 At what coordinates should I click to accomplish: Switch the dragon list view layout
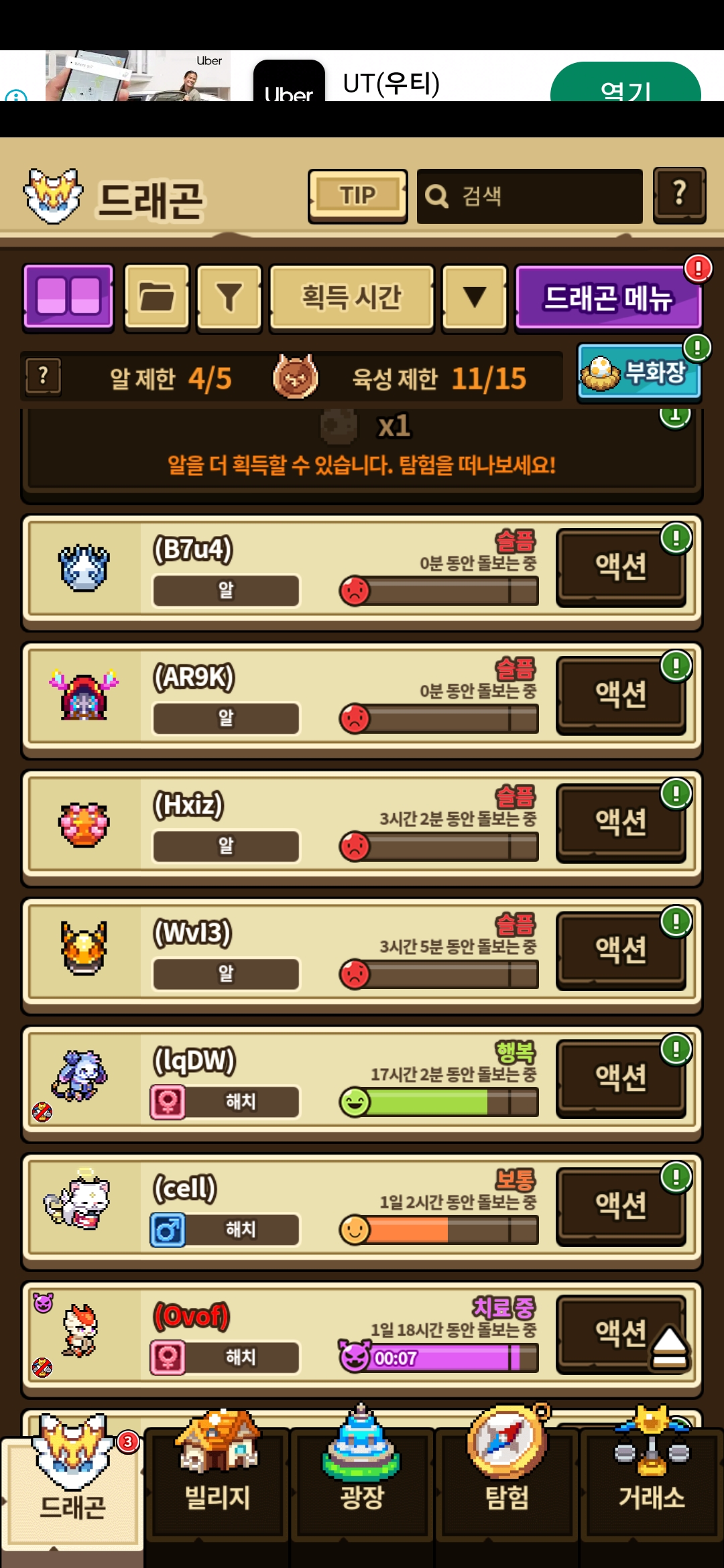(x=68, y=297)
